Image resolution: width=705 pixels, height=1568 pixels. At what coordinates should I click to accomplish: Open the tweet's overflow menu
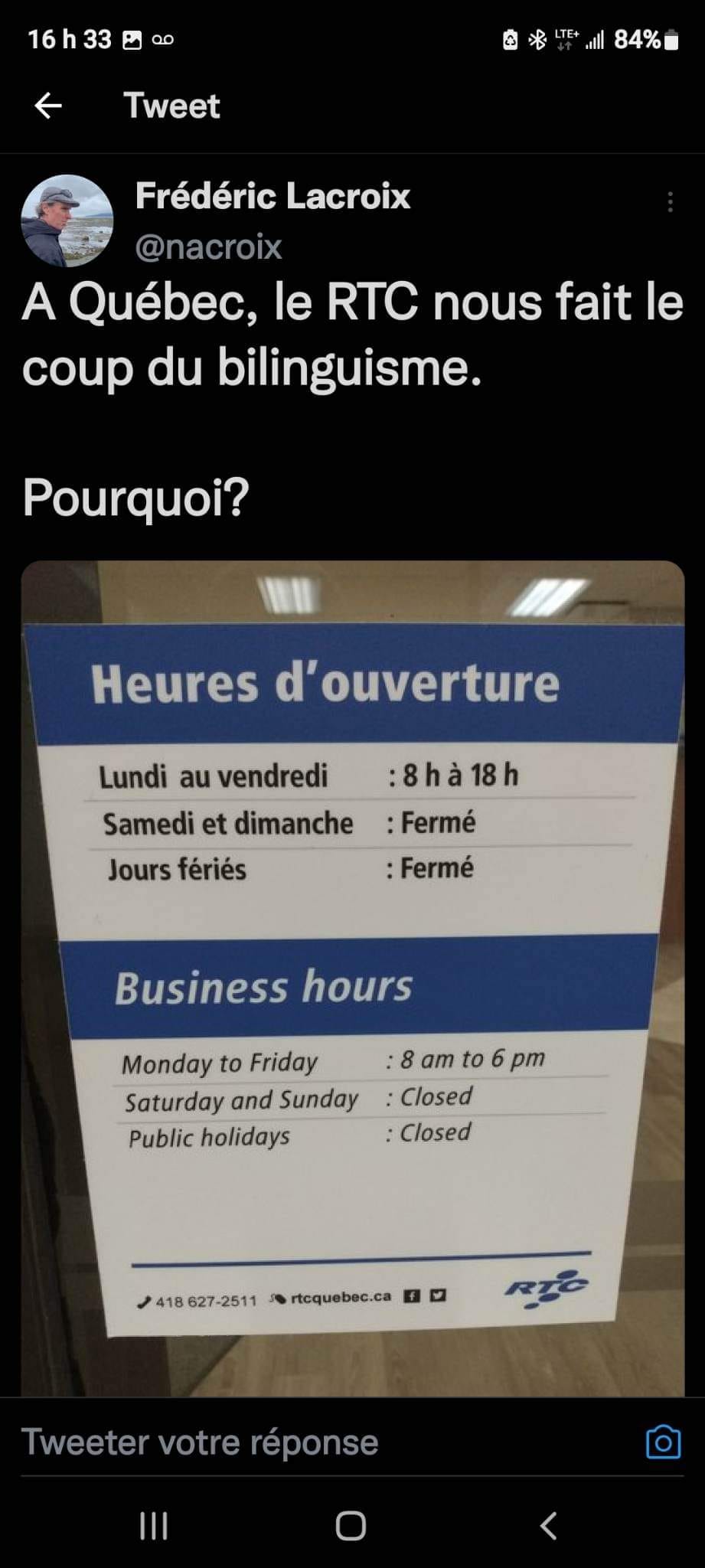670,202
